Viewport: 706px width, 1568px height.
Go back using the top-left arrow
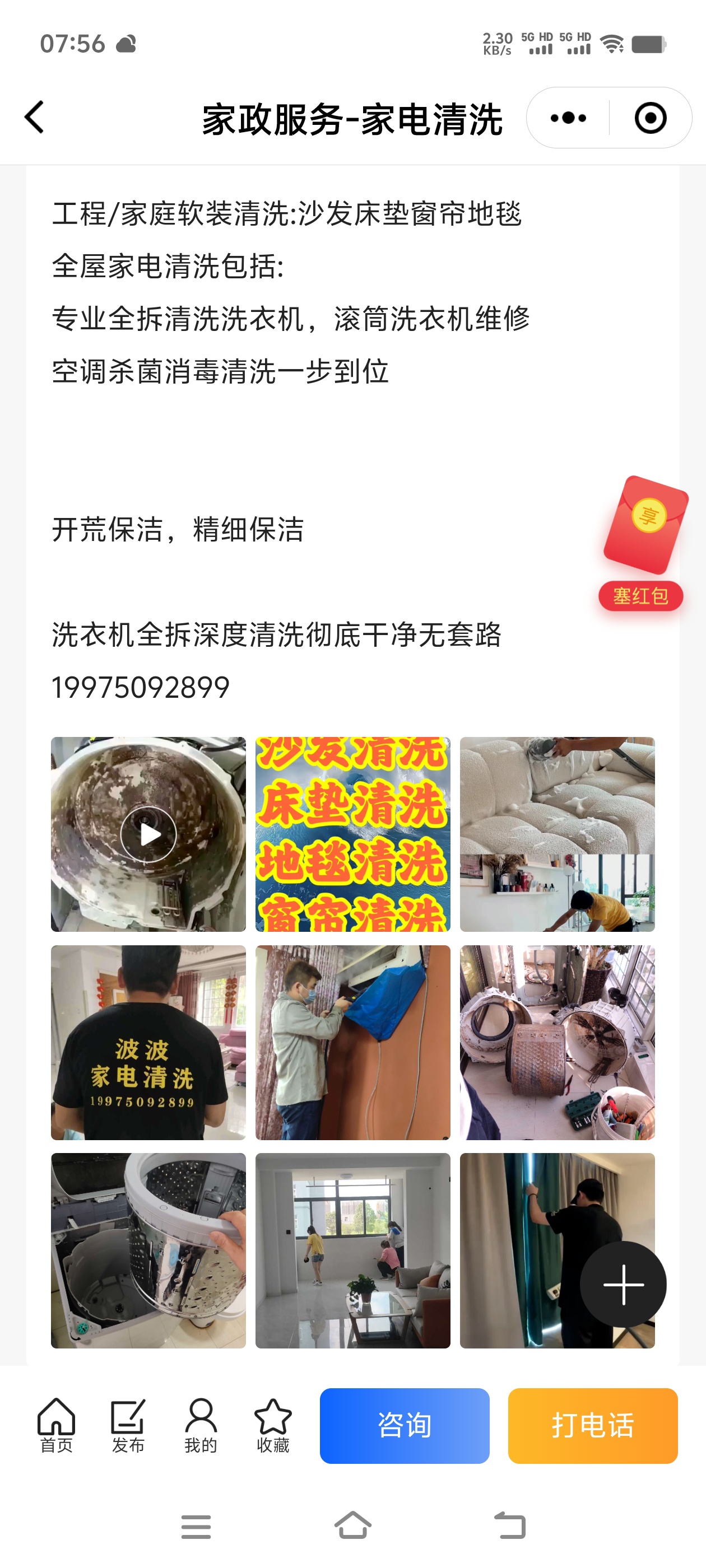click(35, 117)
